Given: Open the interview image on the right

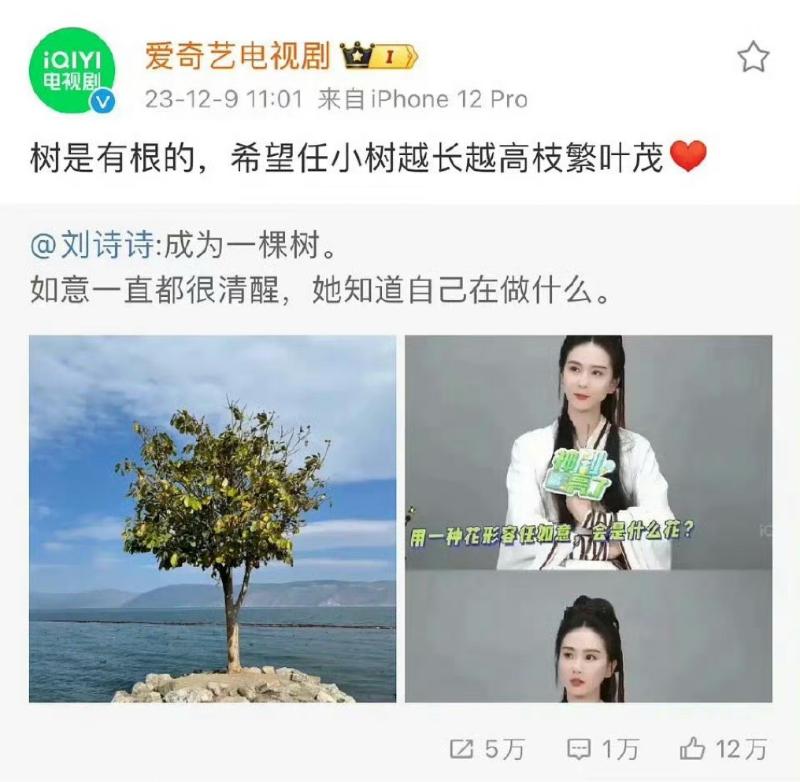Looking at the screenshot, I should [588, 518].
